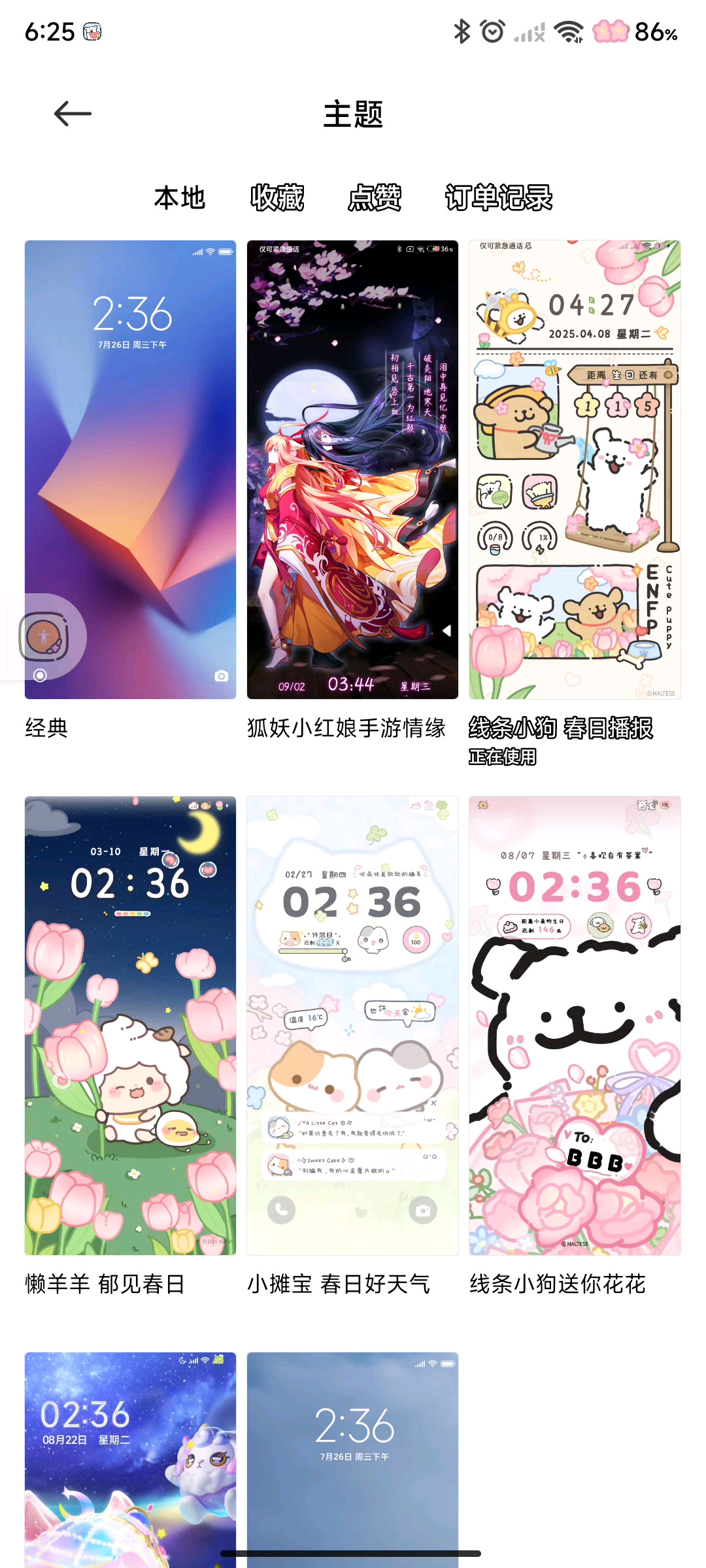Image resolution: width=706 pixels, height=1568 pixels.
Task: View the 小摊宝 春日好天气 theme
Action: [352, 1024]
